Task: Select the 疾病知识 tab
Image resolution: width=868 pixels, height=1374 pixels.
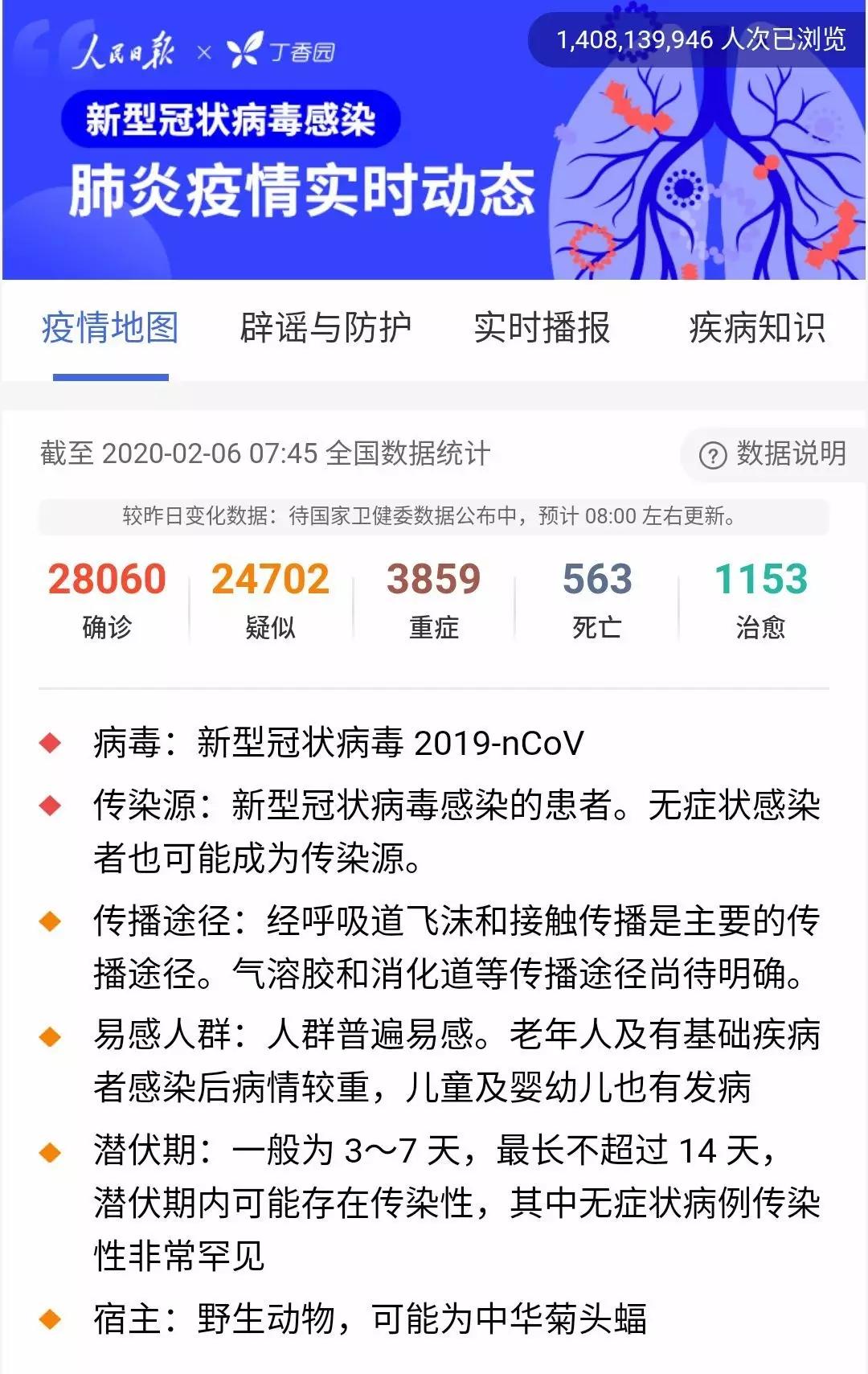Action: click(756, 328)
